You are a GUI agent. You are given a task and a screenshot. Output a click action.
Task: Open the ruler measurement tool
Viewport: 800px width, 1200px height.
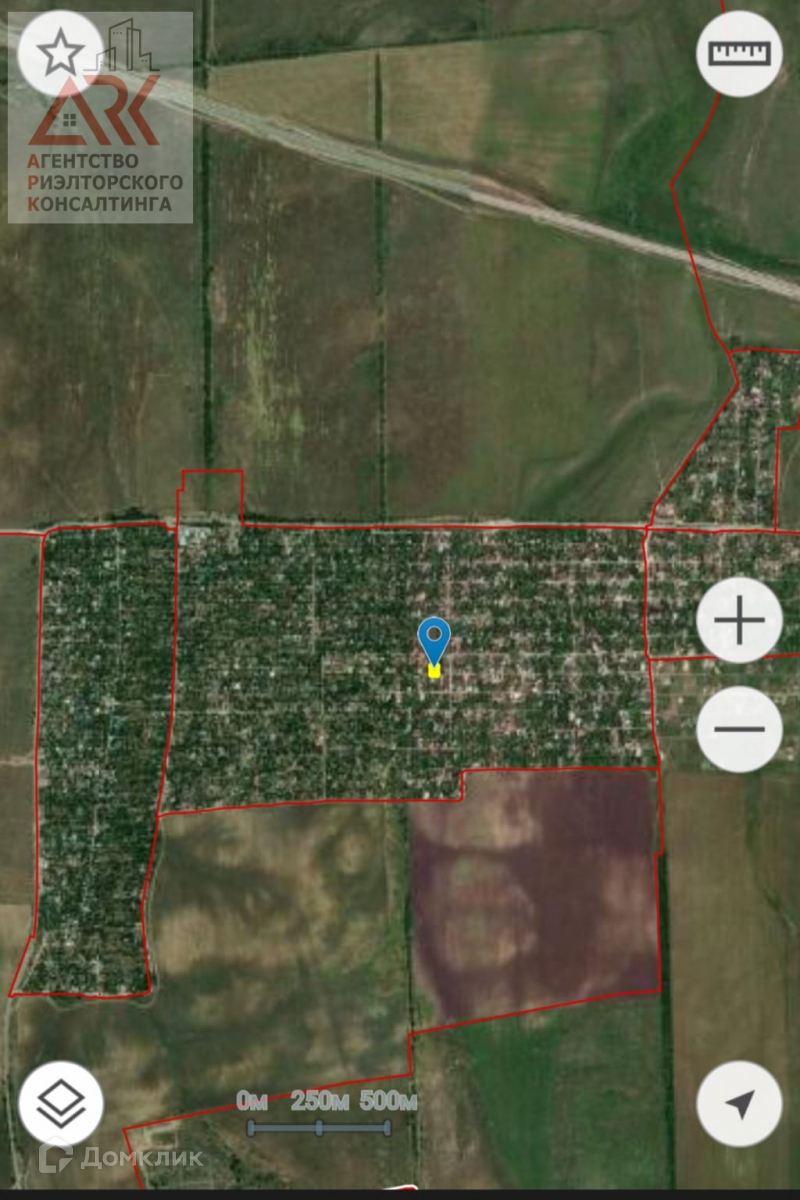click(x=739, y=54)
